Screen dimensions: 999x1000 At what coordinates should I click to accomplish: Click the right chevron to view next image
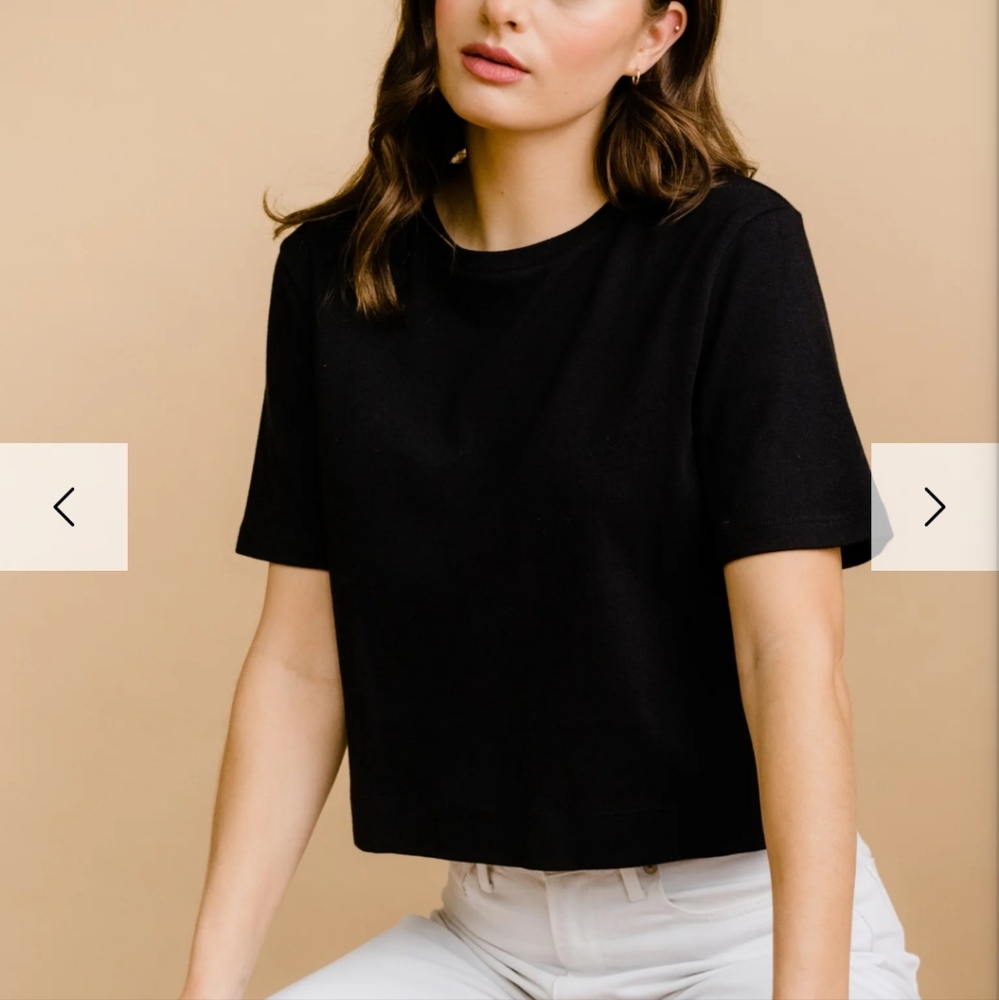pos(934,507)
